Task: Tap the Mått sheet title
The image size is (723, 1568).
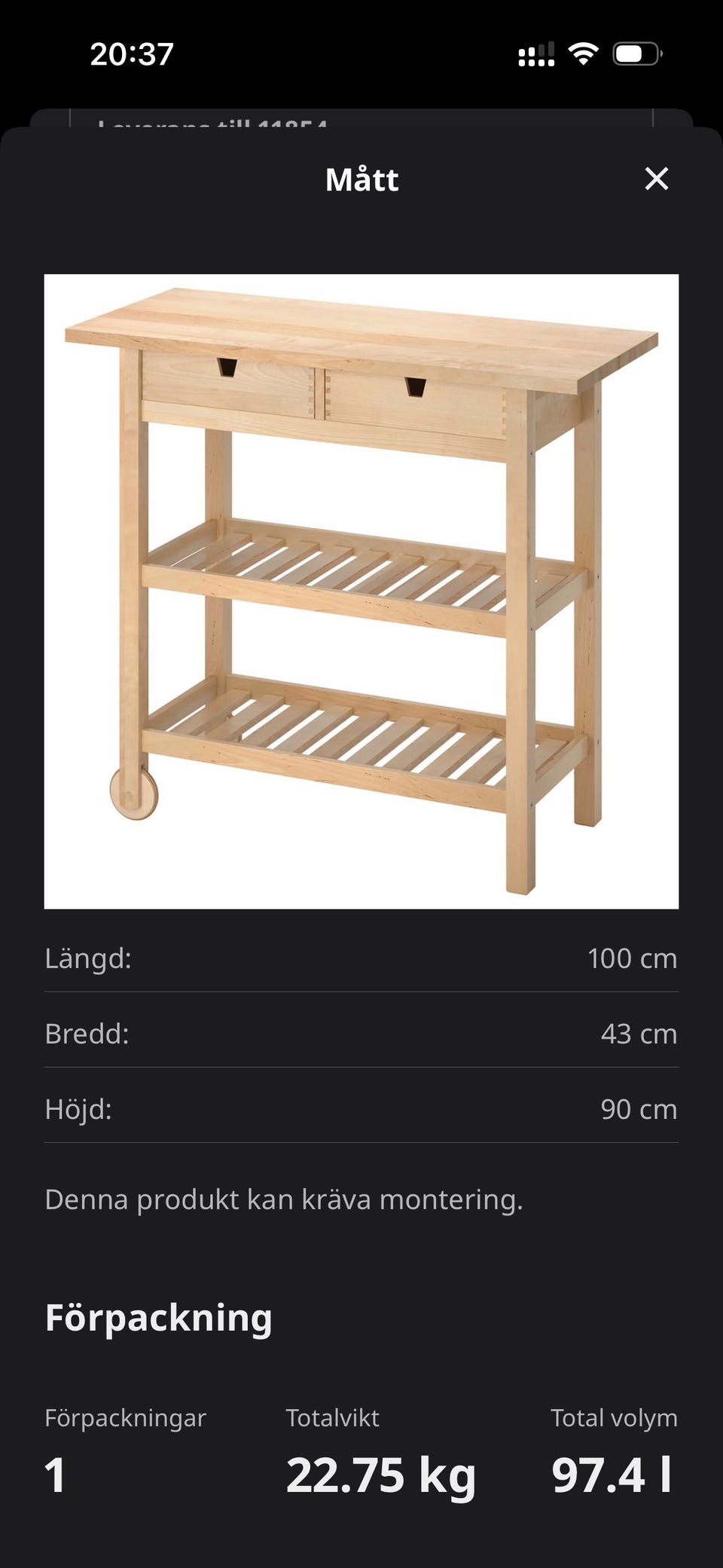Action: click(x=361, y=179)
